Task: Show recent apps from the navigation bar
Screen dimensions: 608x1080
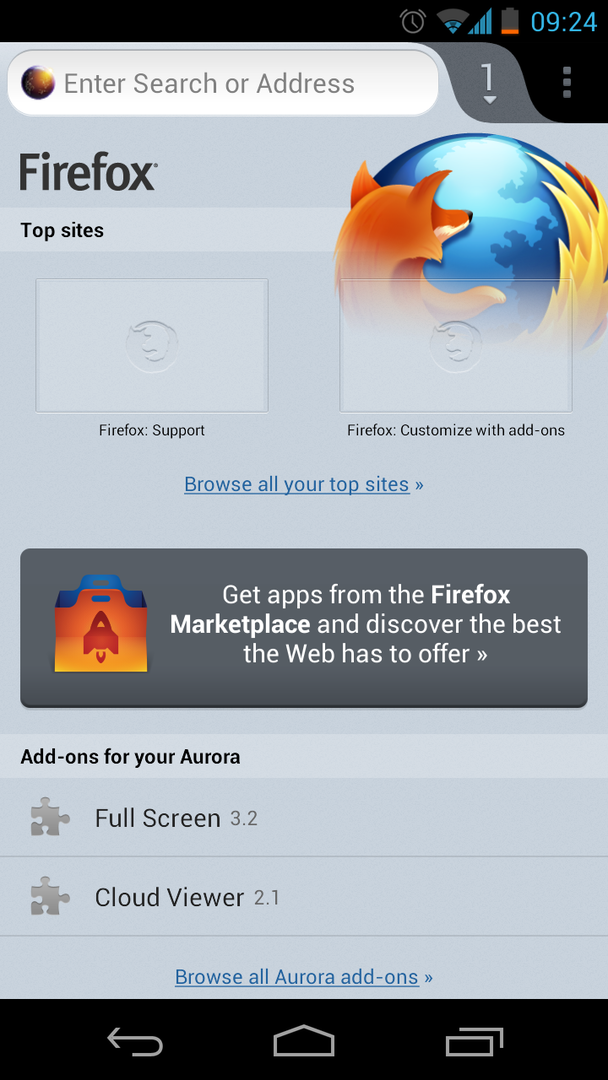Action: (x=473, y=1042)
